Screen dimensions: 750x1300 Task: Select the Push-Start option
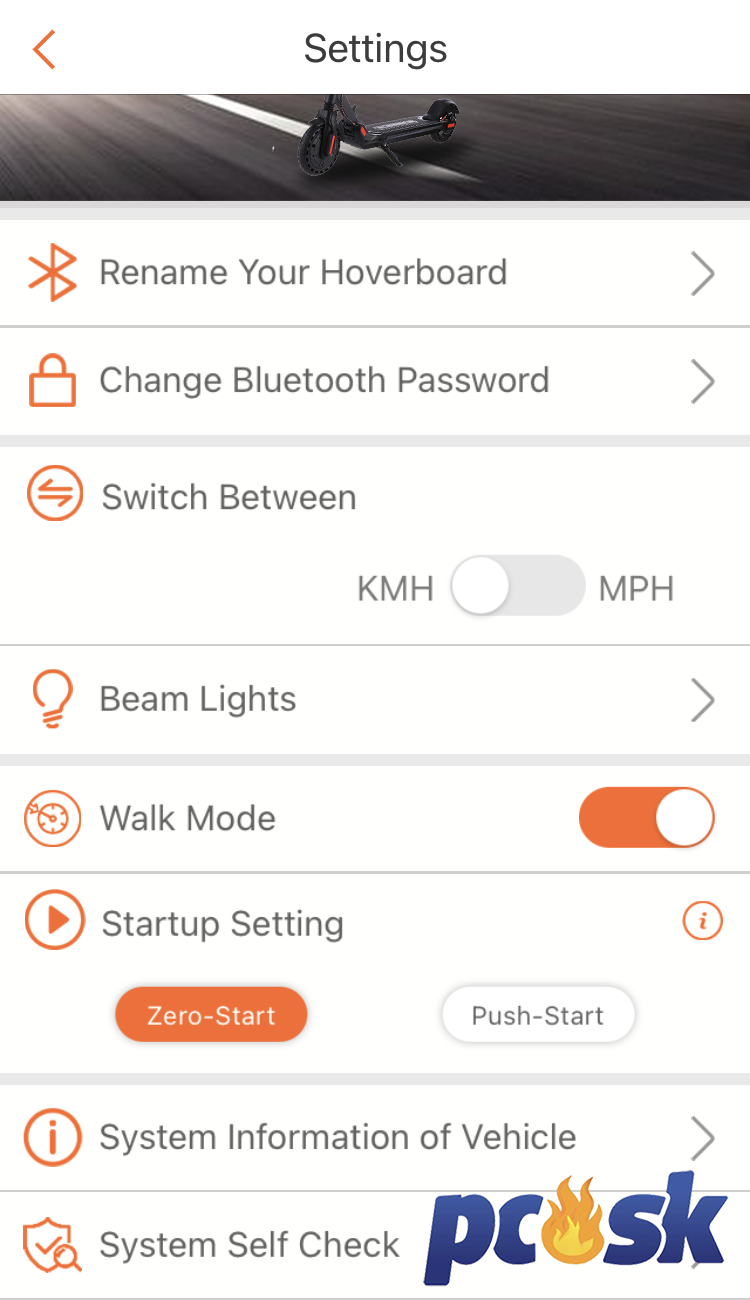538,1015
